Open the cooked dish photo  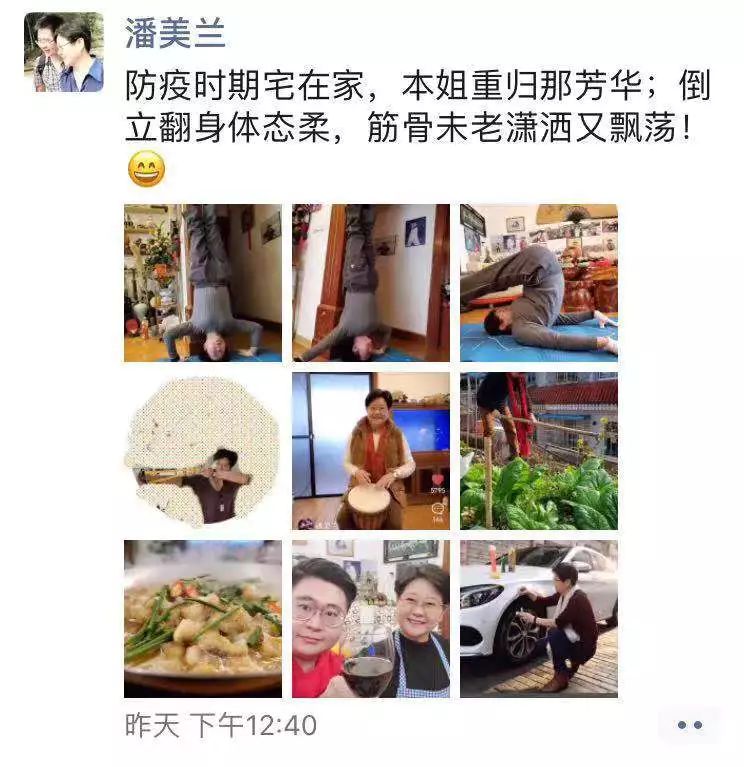203,619
